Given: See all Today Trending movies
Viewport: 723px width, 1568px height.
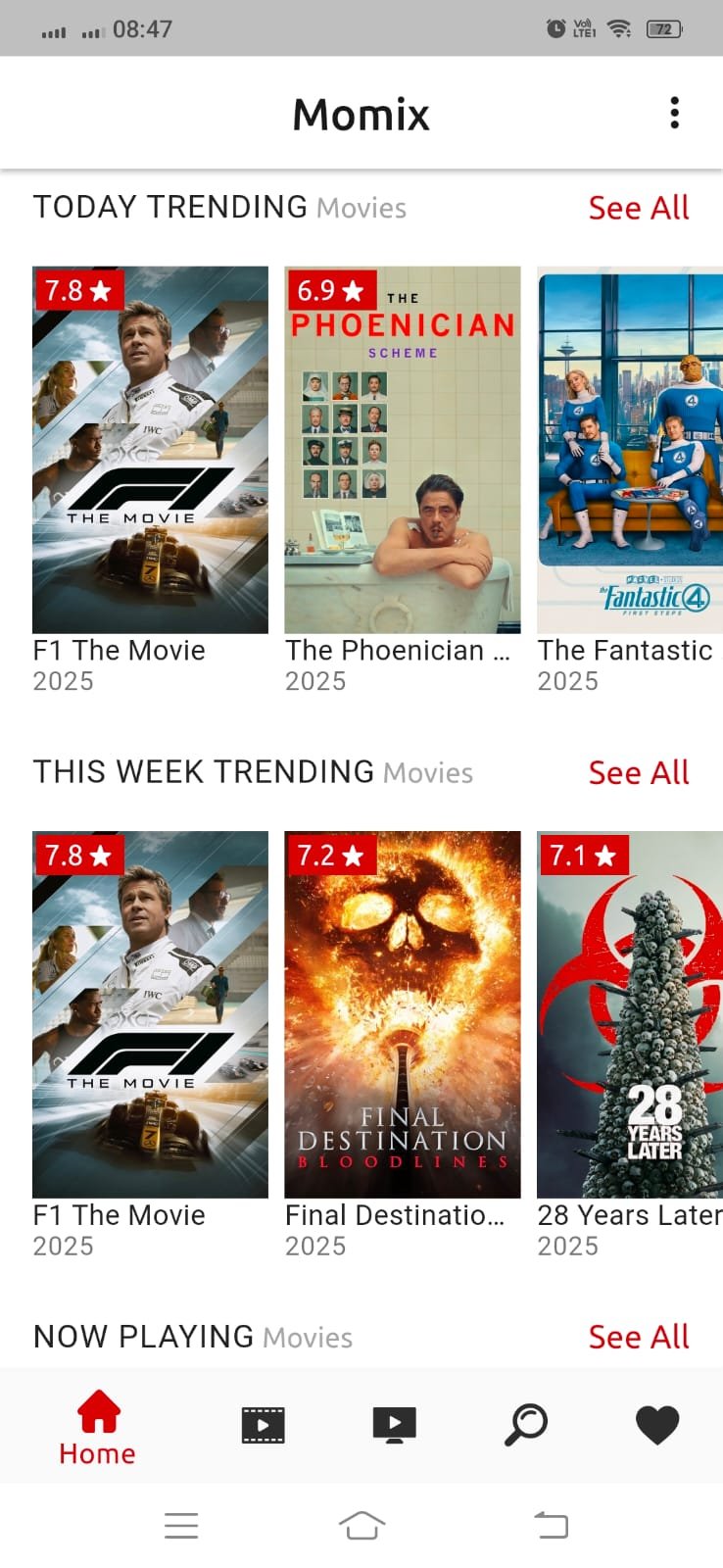Looking at the screenshot, I should pyautogui.click(x=639, y=208).
